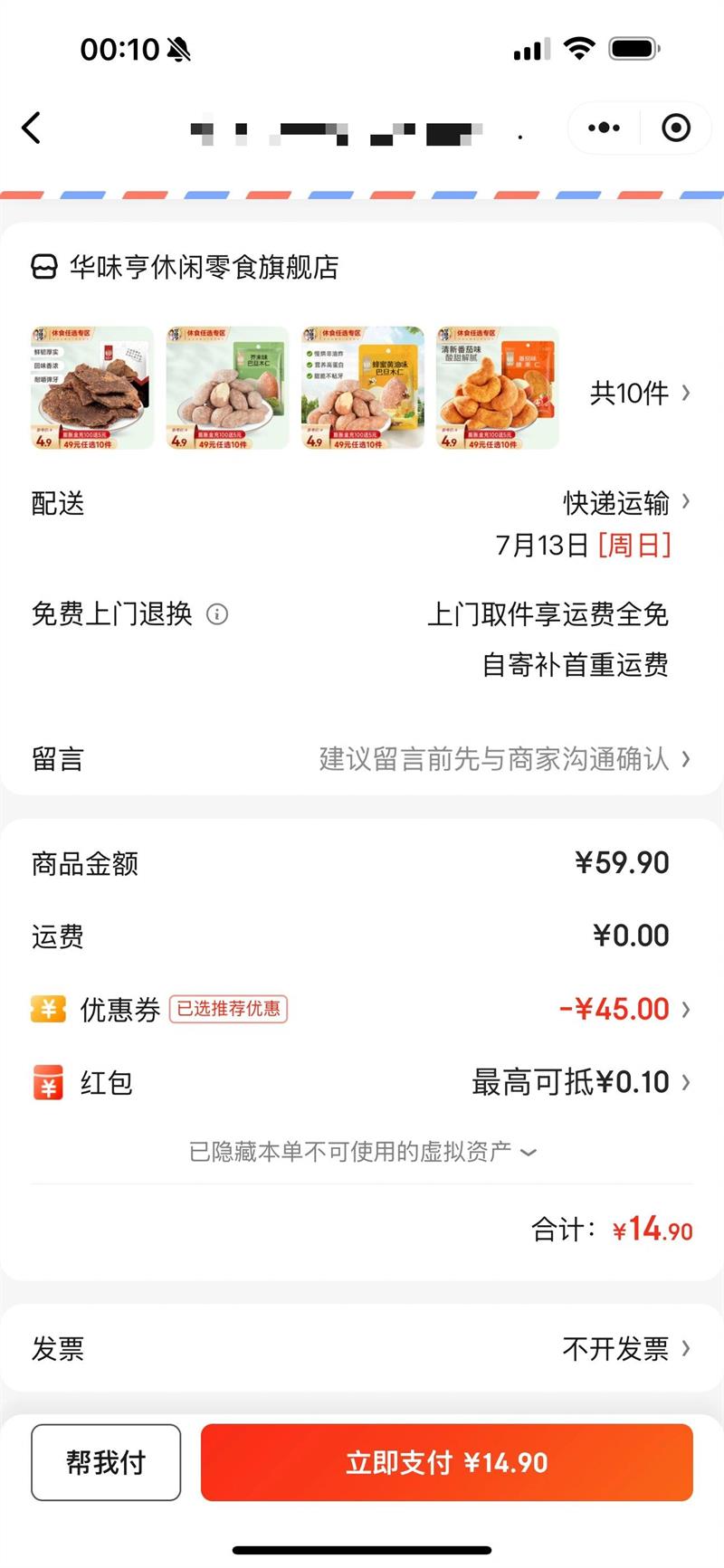Go back with the top-left arrow

click(x=32, y=128)
